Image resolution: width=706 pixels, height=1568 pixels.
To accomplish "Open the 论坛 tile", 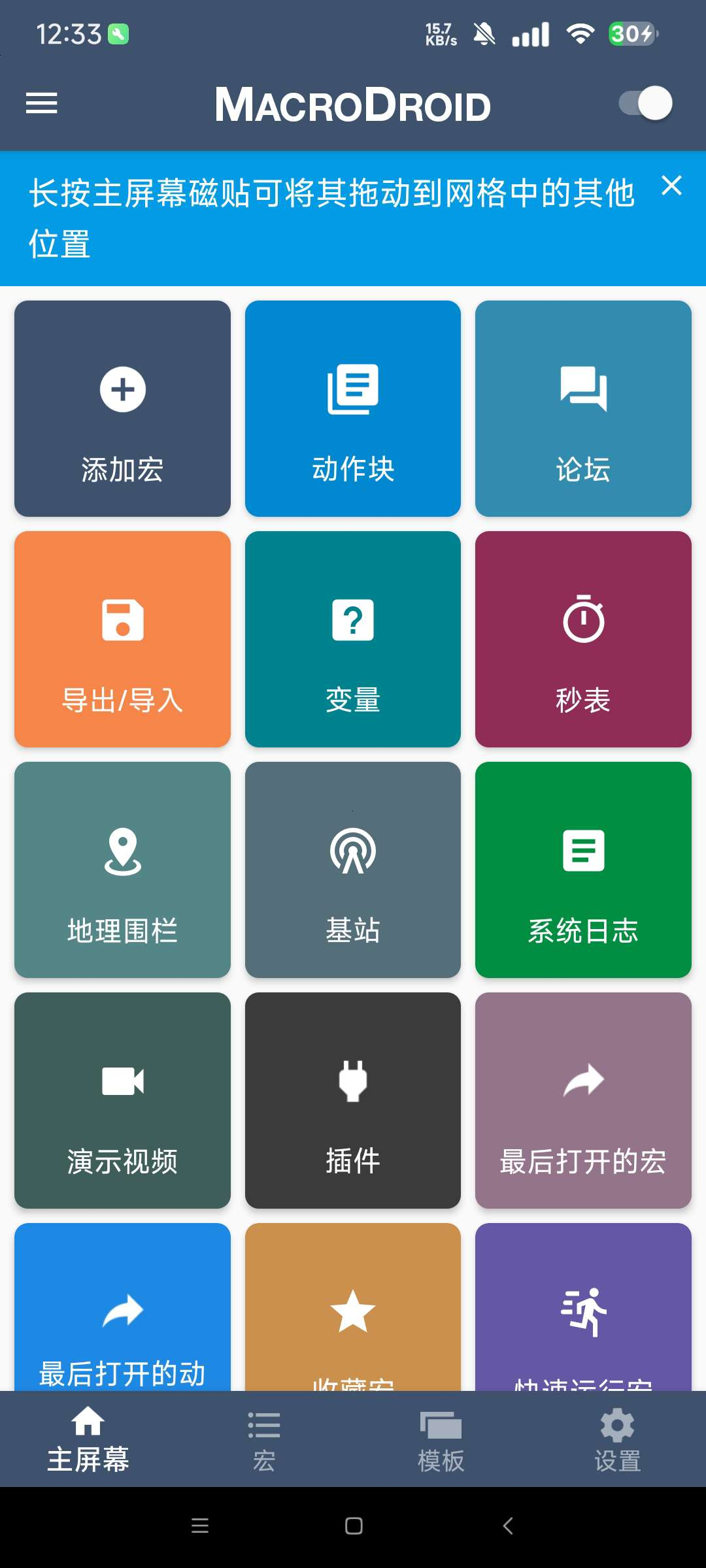I will (583, 408).
